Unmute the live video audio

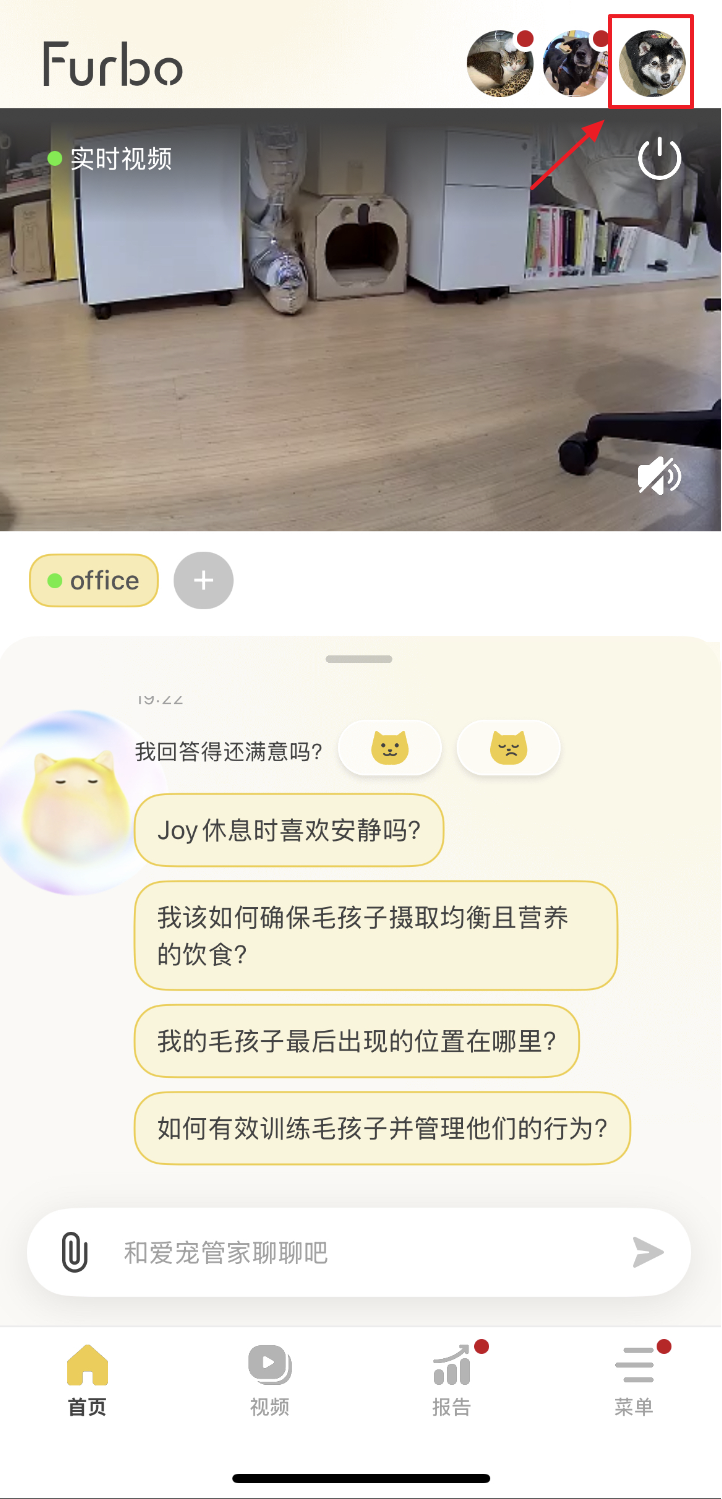coord(661,476)
